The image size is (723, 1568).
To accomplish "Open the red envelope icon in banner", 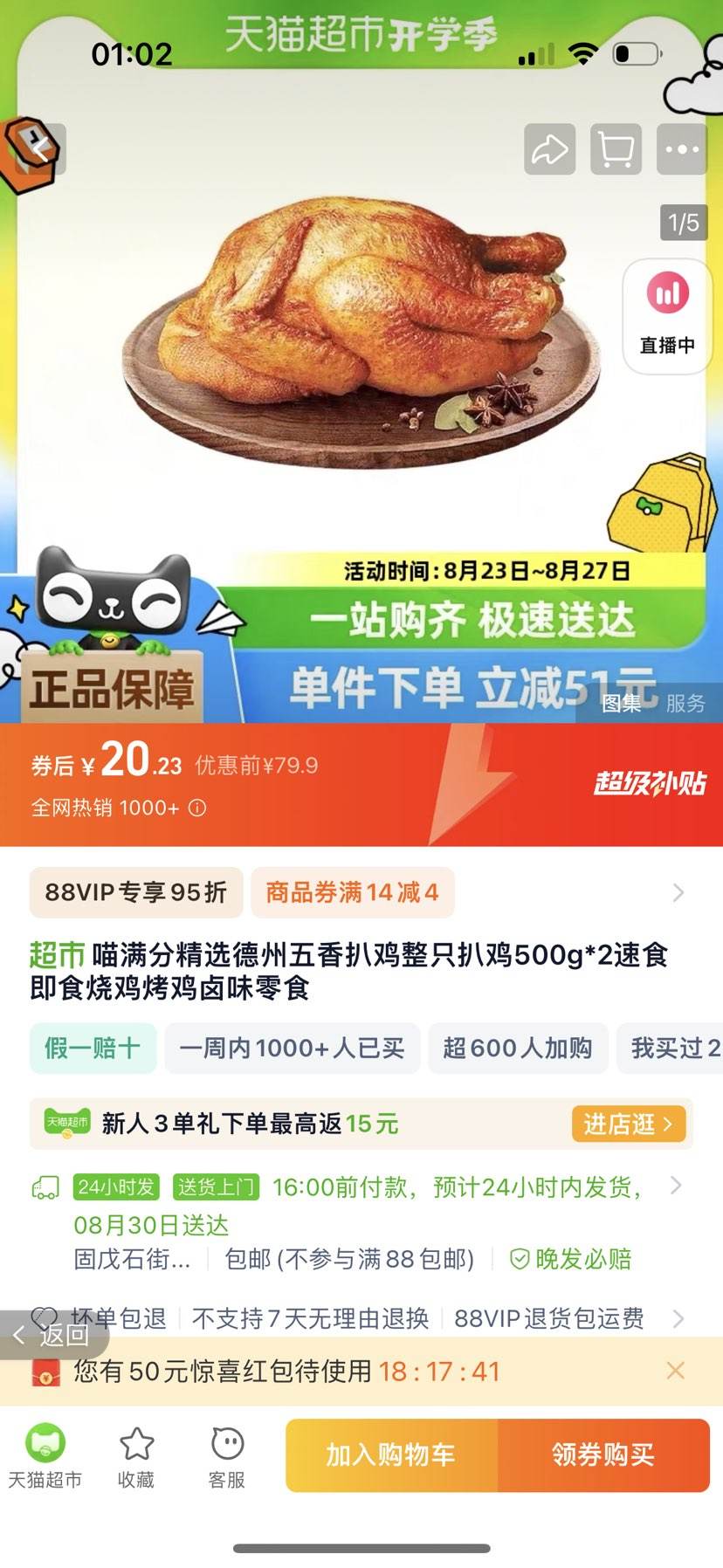I will pos(47,1372).
